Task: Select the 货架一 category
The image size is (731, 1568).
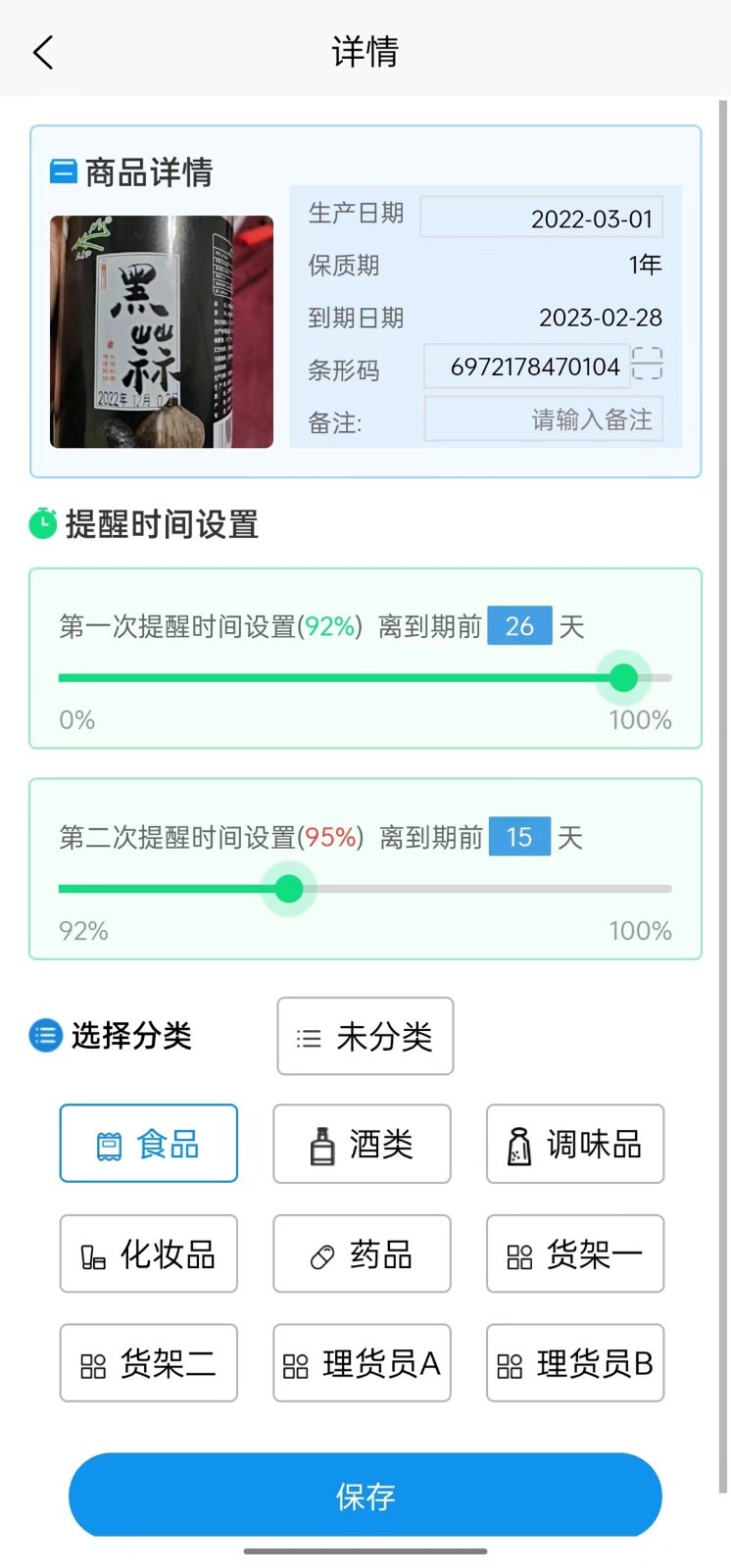Action: click(x=574, y=1253)
